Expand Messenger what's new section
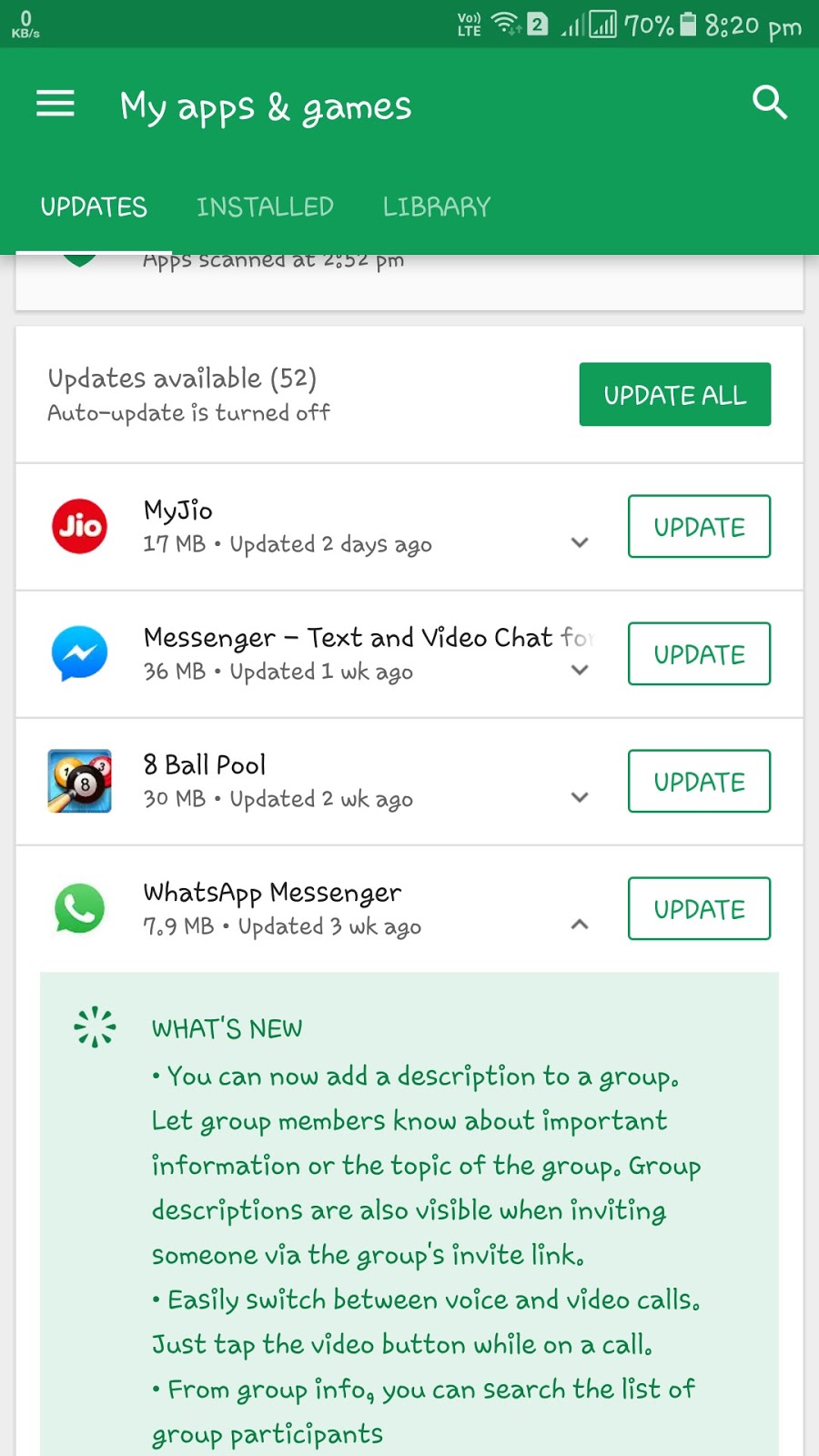The width and height of the screenshot is (819, 1456). click(580, 671)
